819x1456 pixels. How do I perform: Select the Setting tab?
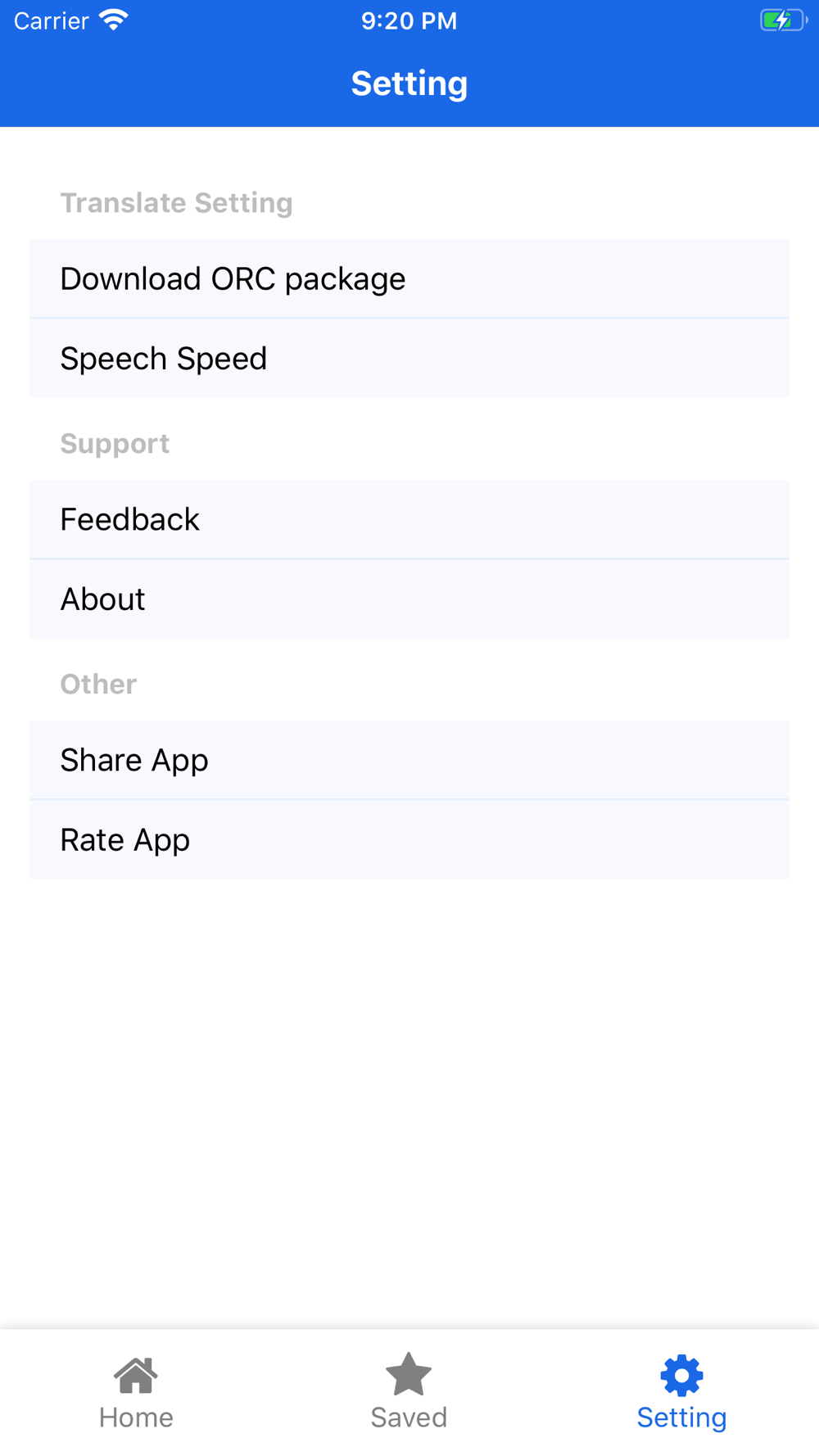681,1392
